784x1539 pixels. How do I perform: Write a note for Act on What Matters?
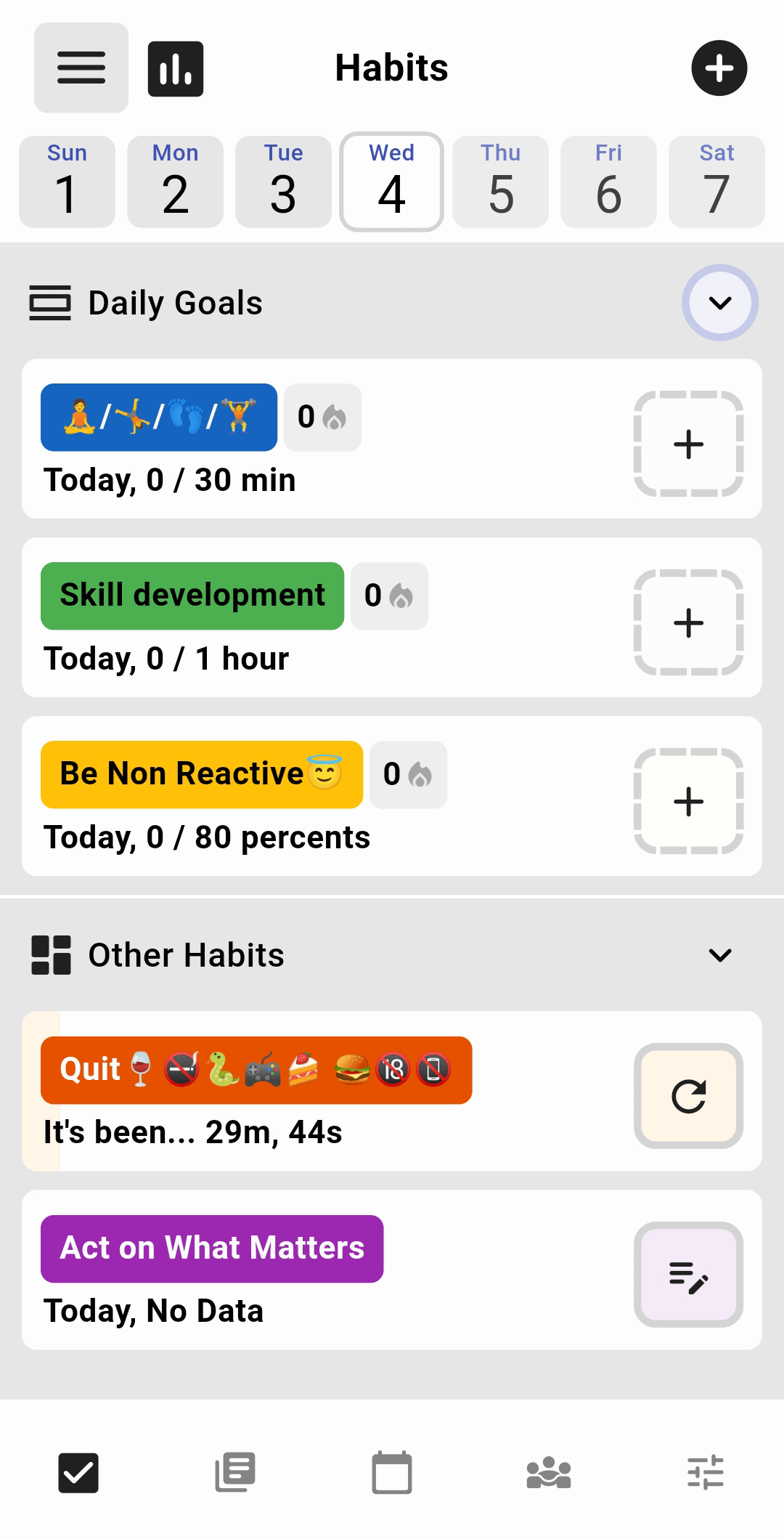click(688, 1275)
